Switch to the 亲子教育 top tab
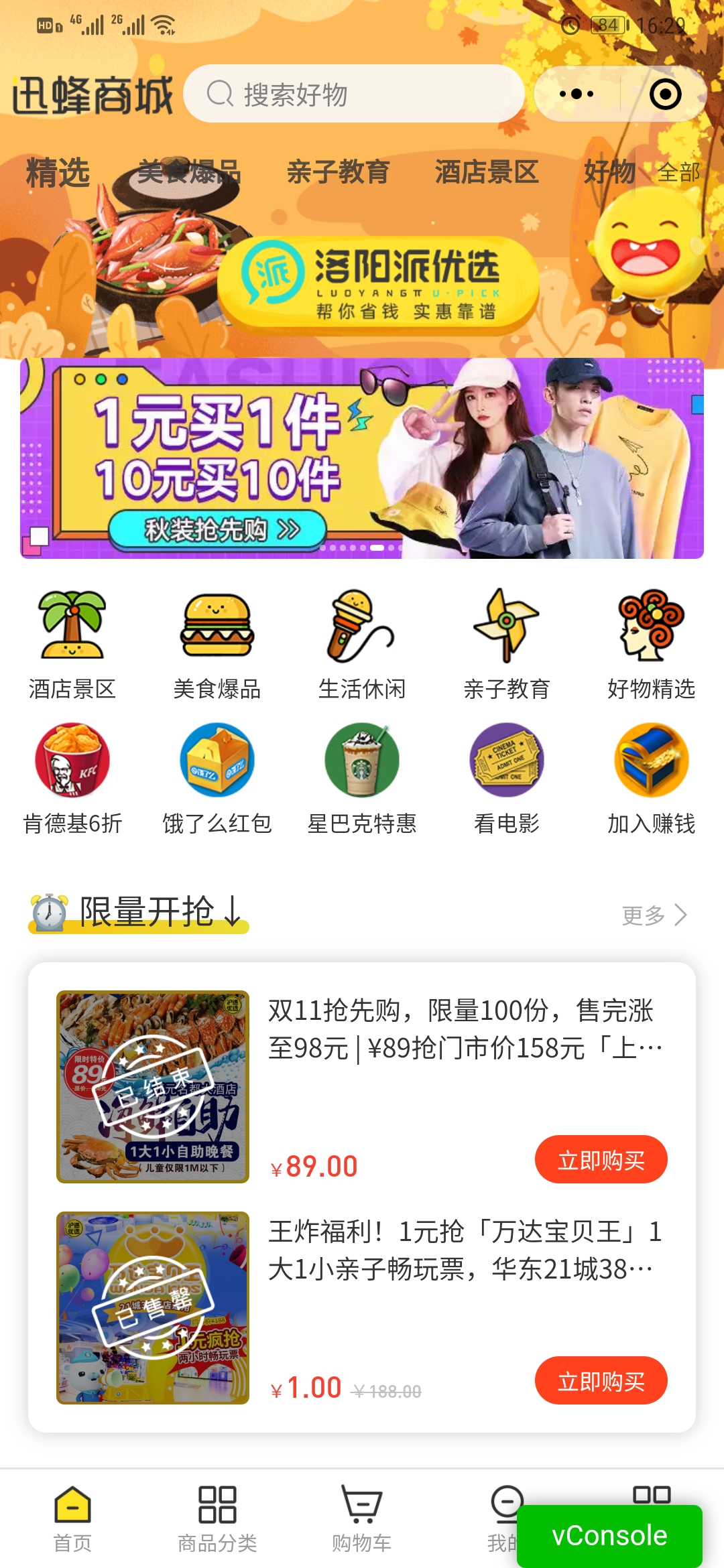Image resolution: width=724 pixels, height=1568 pixels. pyautogui.click(x=338, y=172)
